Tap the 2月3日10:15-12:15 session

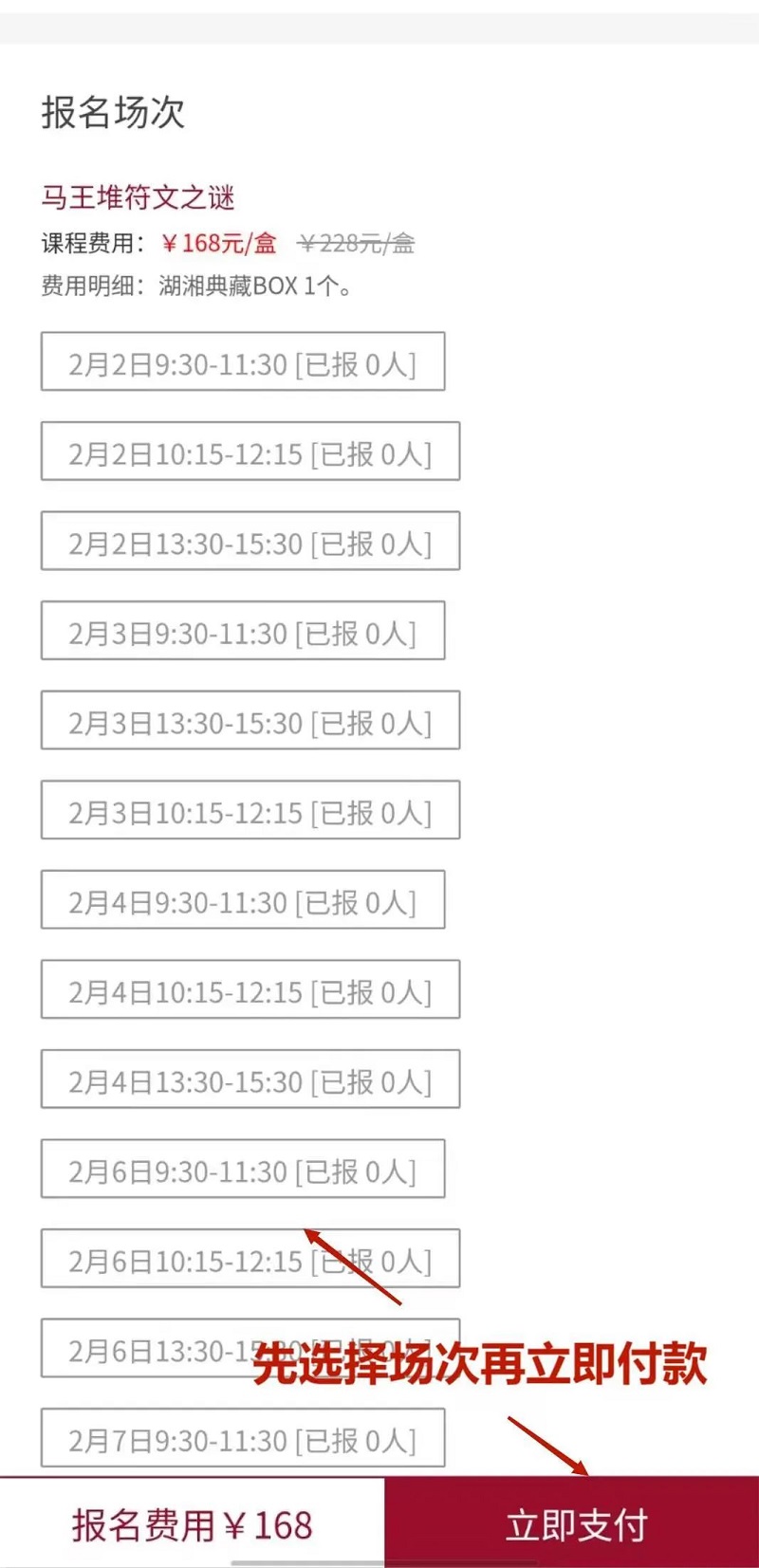[250, 810]
